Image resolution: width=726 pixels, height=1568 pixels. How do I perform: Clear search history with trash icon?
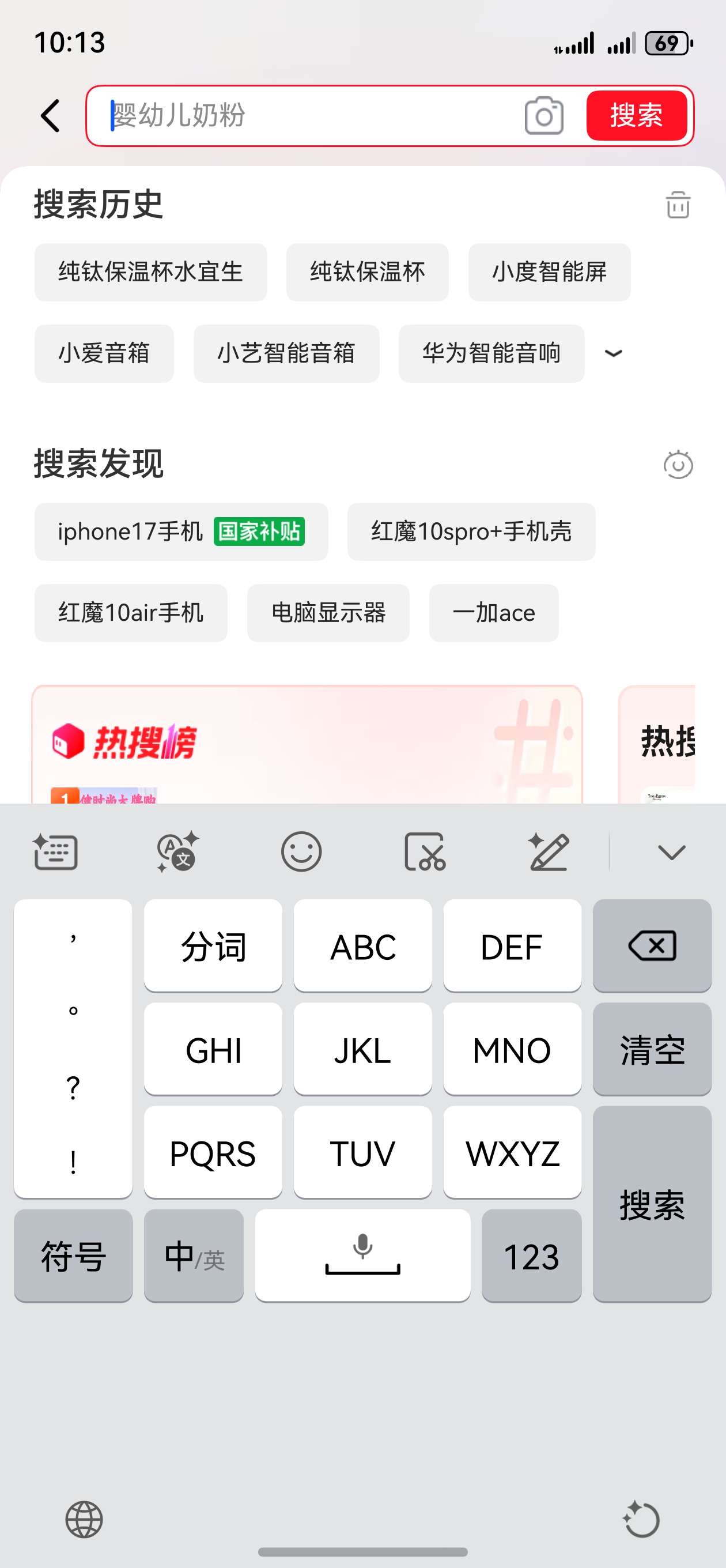click(678, 205)
